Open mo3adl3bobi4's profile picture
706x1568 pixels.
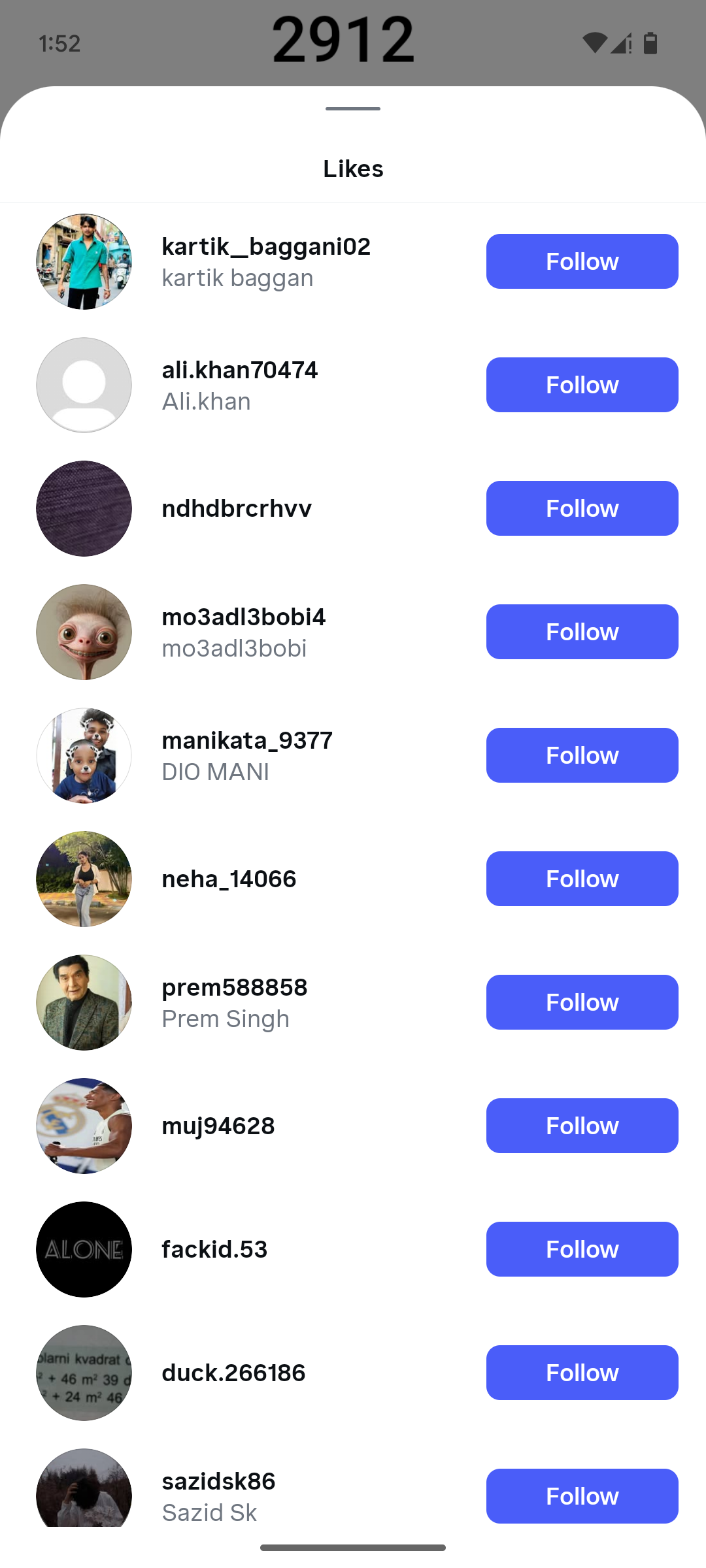pos(84,632)
